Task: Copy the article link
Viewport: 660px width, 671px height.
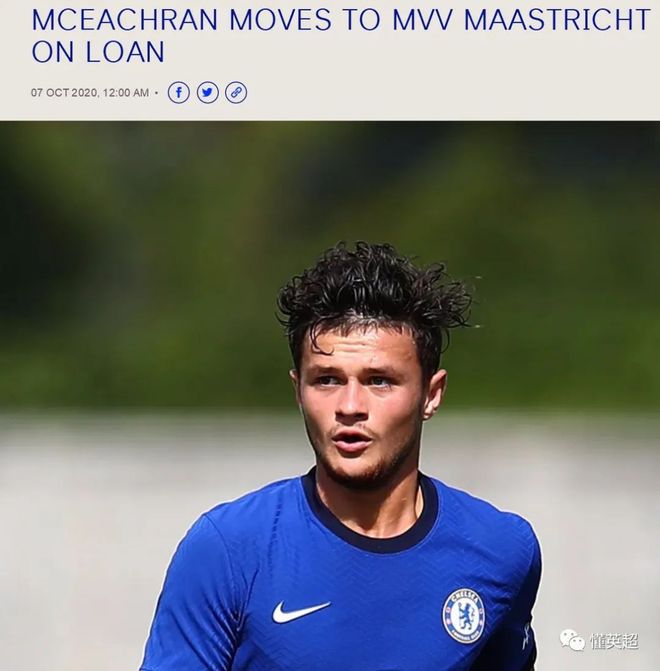Action: [x=236, y=93]
